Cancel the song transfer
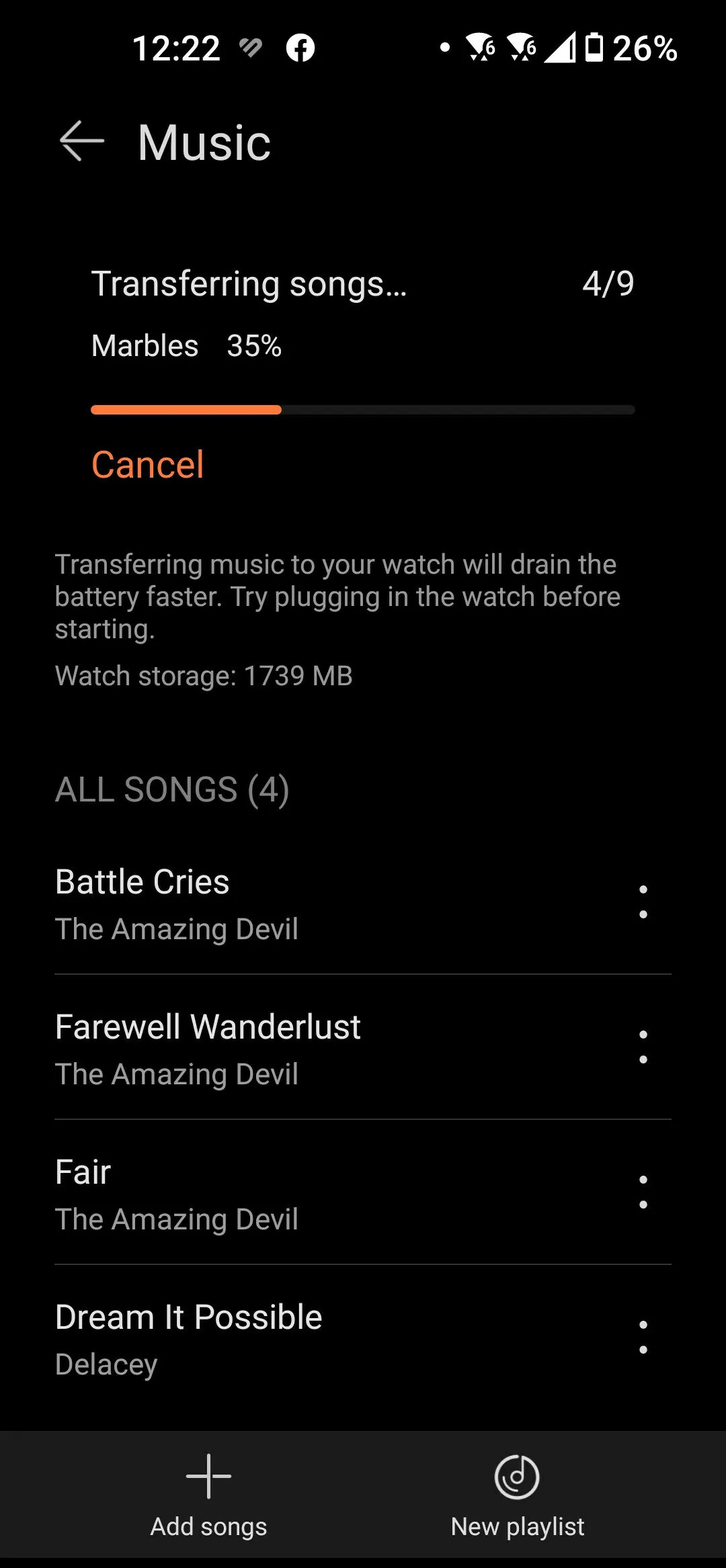 tap(147, 464)
